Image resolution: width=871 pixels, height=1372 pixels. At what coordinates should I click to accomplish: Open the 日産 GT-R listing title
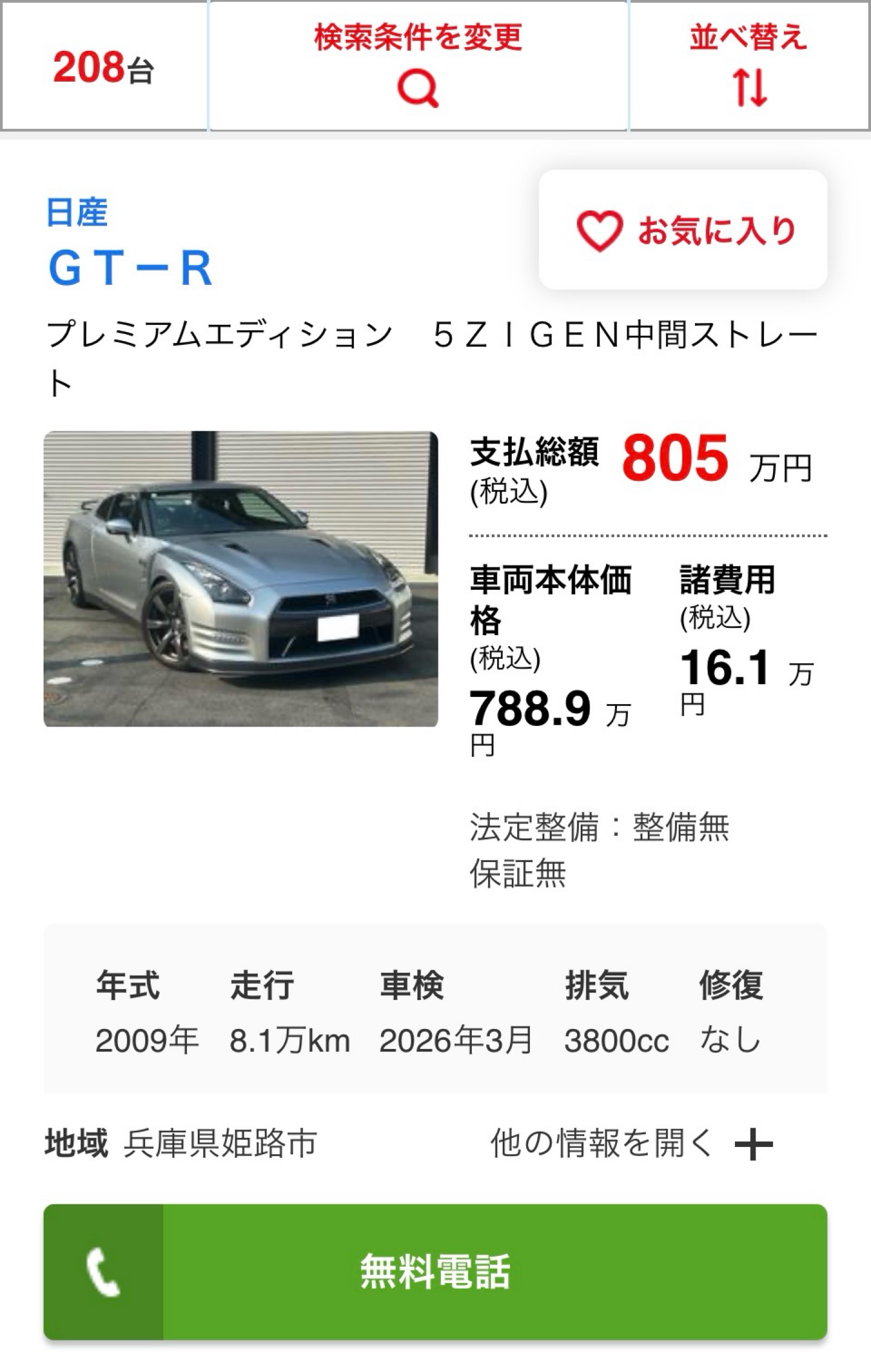(131, 267)
